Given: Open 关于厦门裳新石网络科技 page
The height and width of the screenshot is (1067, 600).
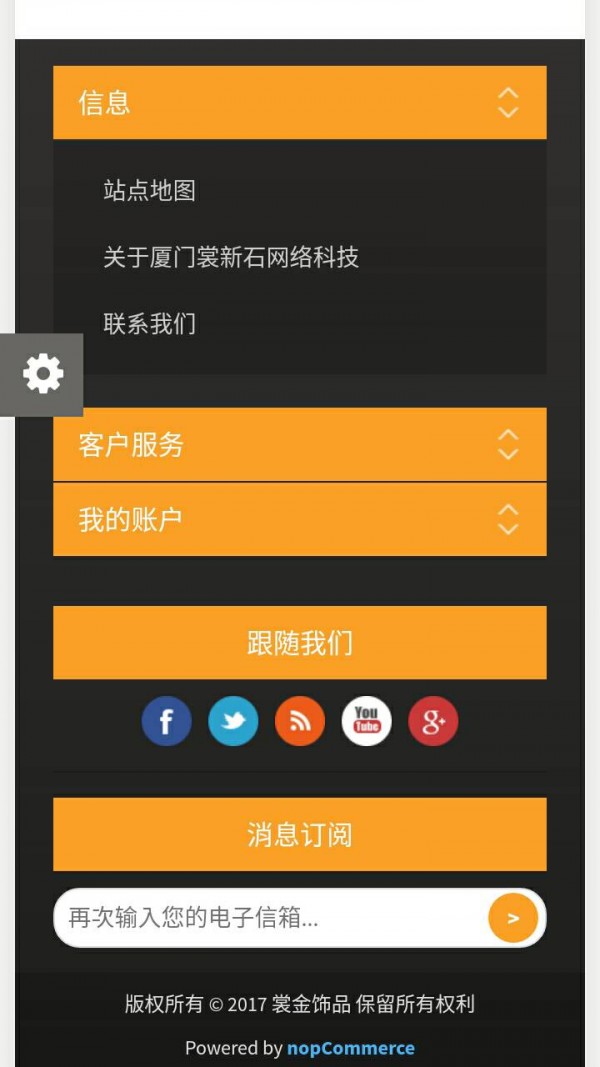Looking at the screenshot, I should click(230, 257).
